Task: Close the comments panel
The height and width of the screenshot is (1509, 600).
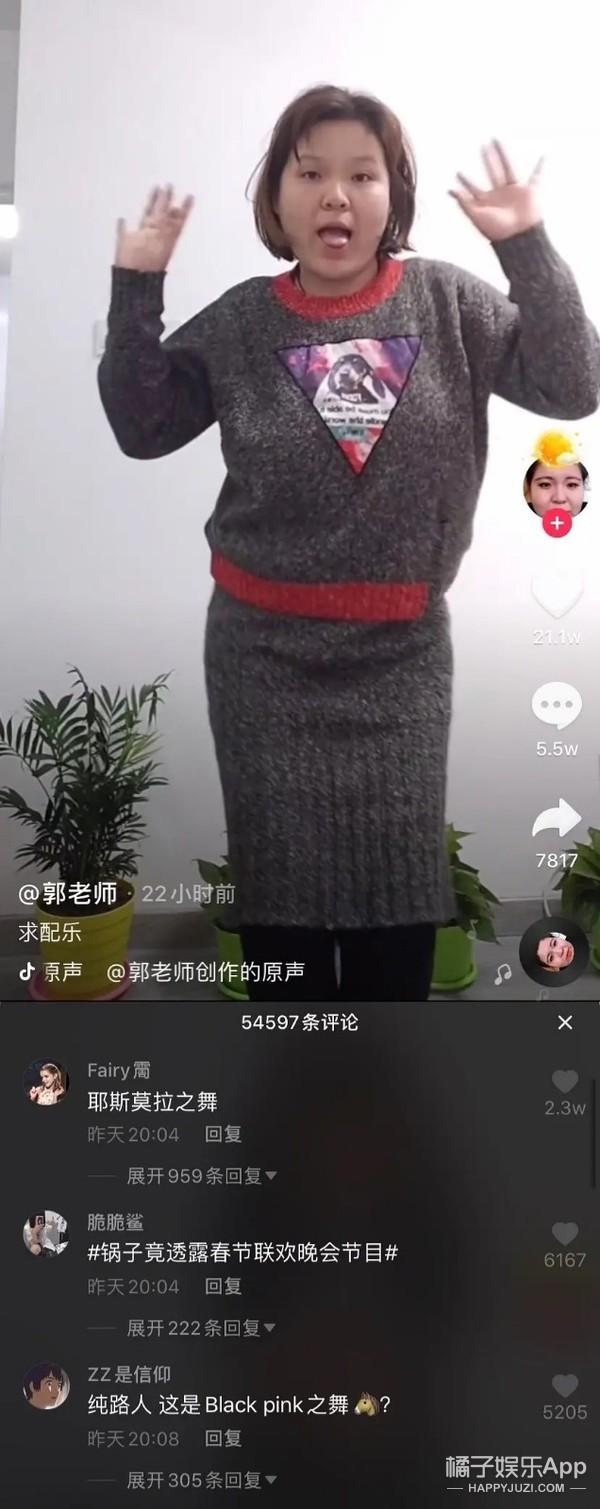Action: click(x=565, y=1022)
